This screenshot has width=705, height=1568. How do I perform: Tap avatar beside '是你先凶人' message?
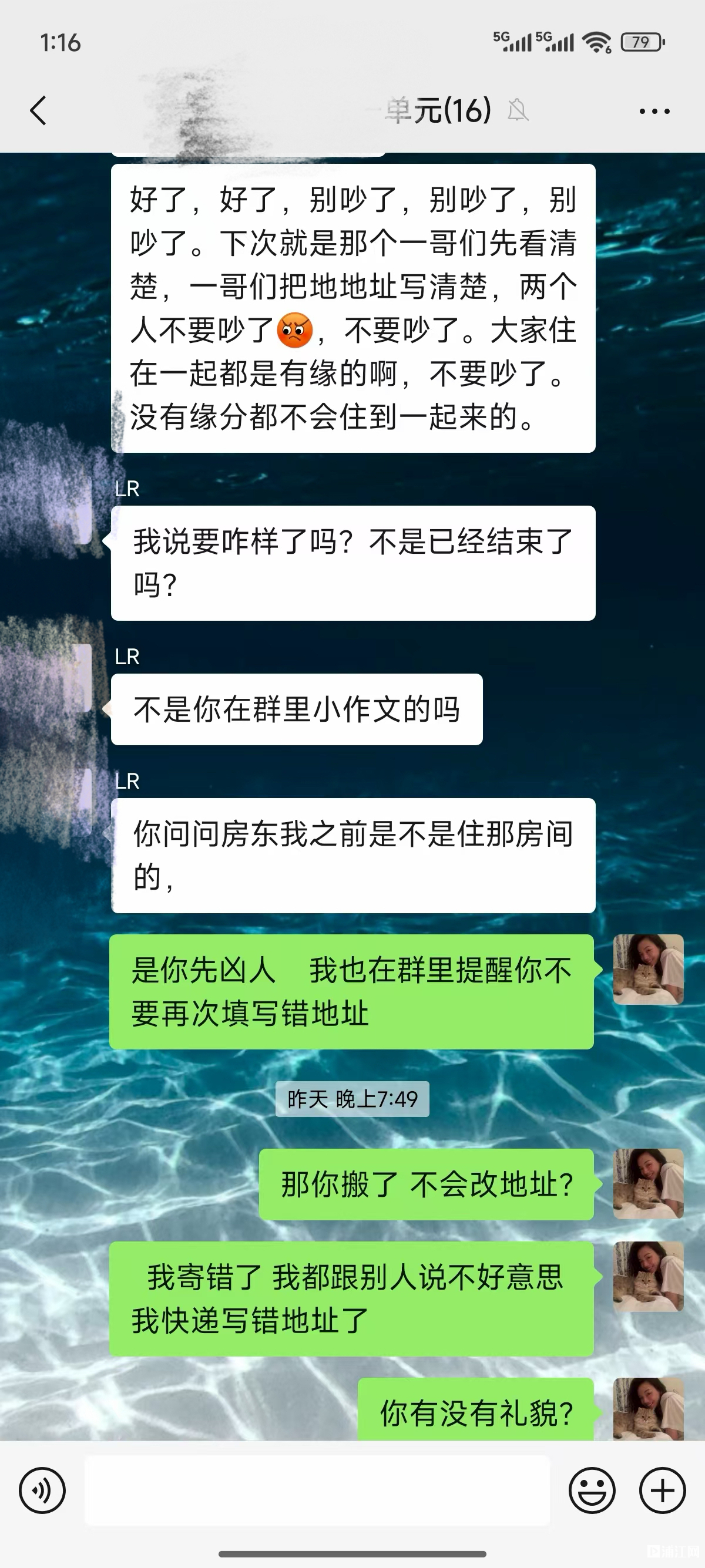coord(648,970)
